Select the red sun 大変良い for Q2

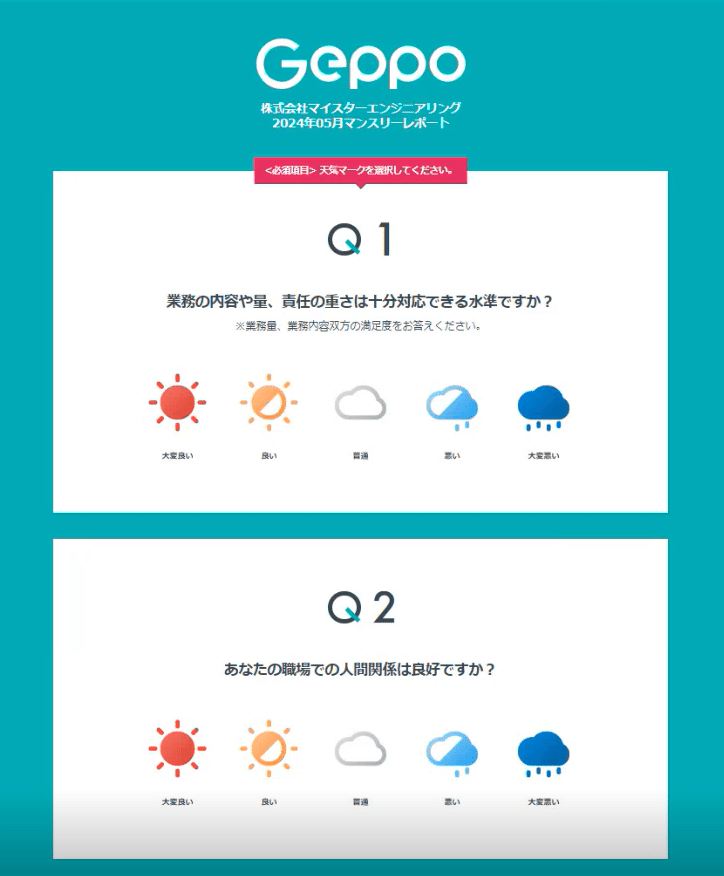[x=177, y=749]
